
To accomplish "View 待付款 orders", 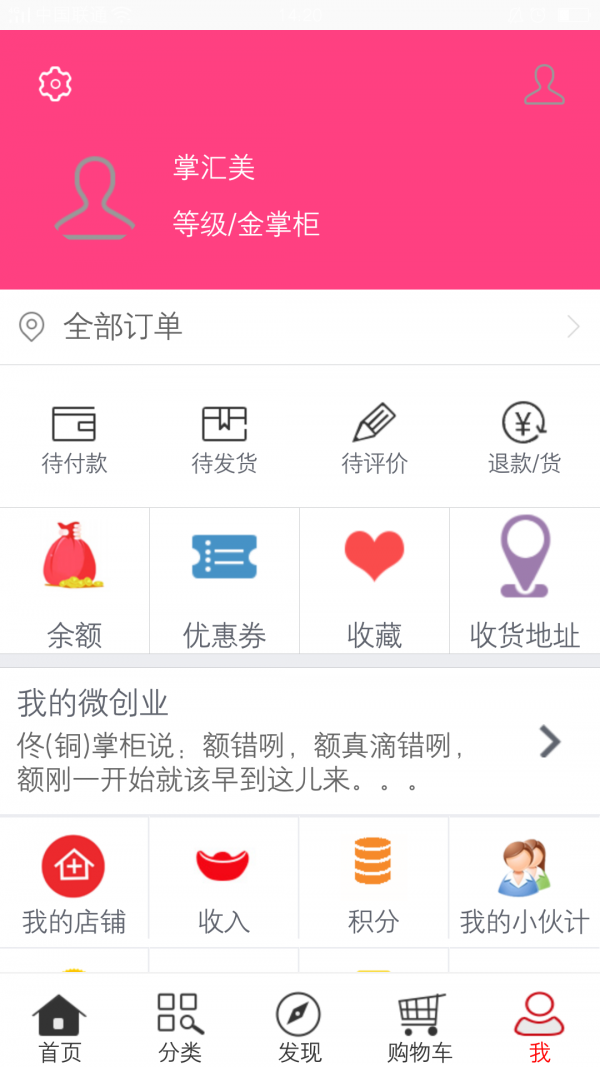I will point(74,438).
